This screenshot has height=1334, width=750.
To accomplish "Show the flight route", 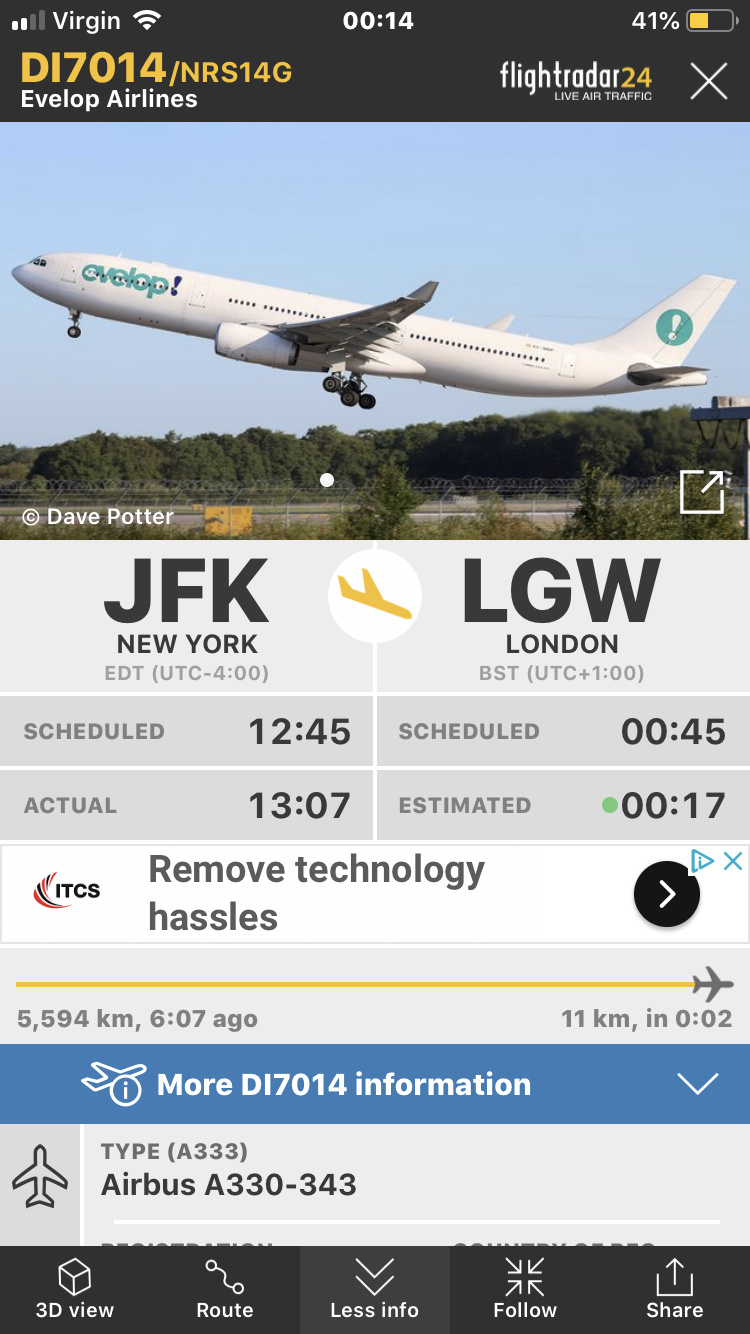I will pyautogui.click(x=225, y=1290).
